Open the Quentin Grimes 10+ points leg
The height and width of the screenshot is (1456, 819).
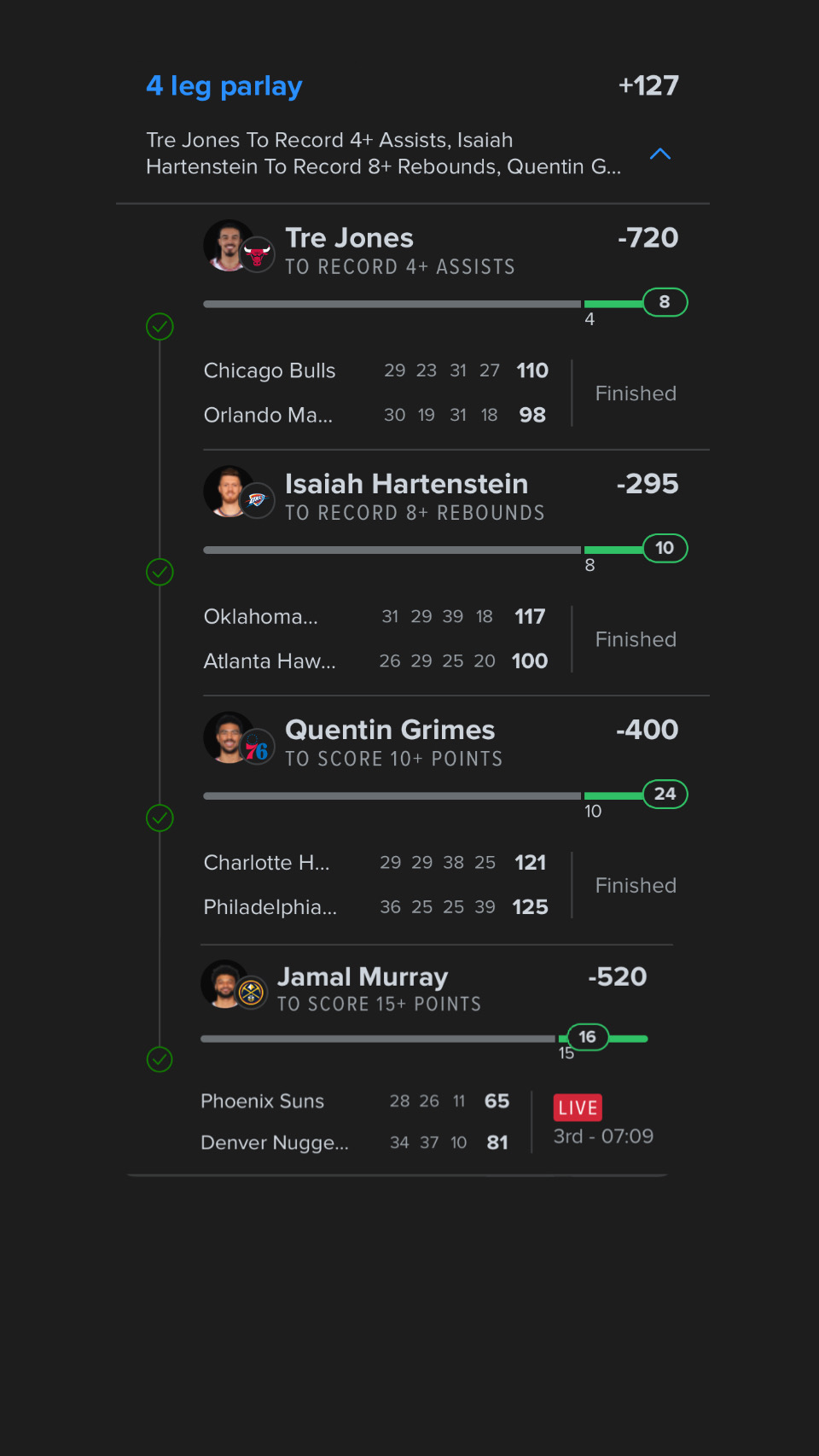click(392, 742)
